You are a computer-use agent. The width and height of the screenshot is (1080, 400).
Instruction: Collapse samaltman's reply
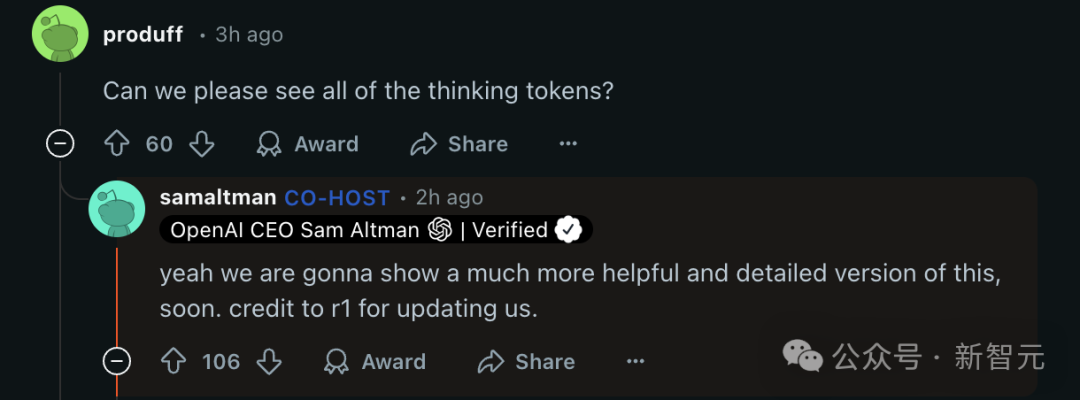117,361
